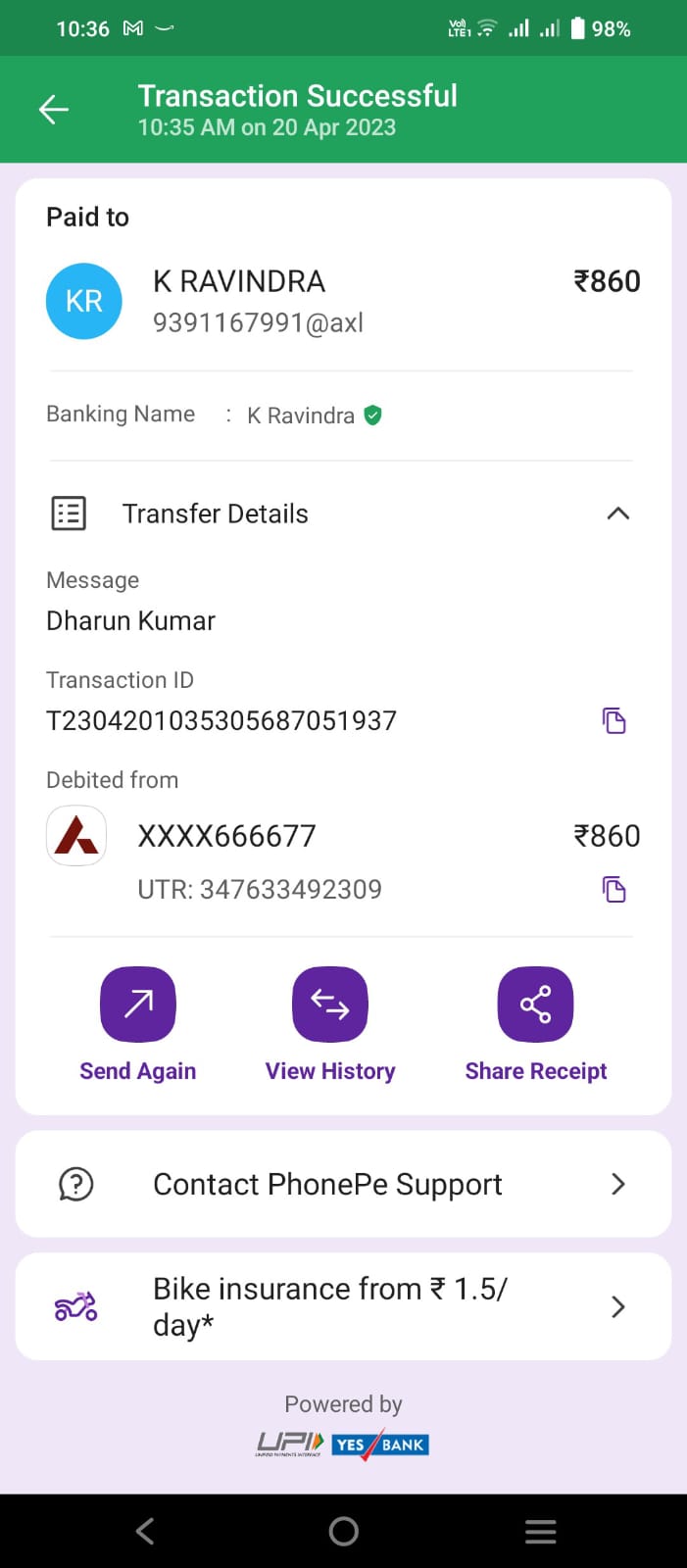687x1568 pixels.
Task: Open Contact PhonePe Support
Action: [x=343, y=1184]
